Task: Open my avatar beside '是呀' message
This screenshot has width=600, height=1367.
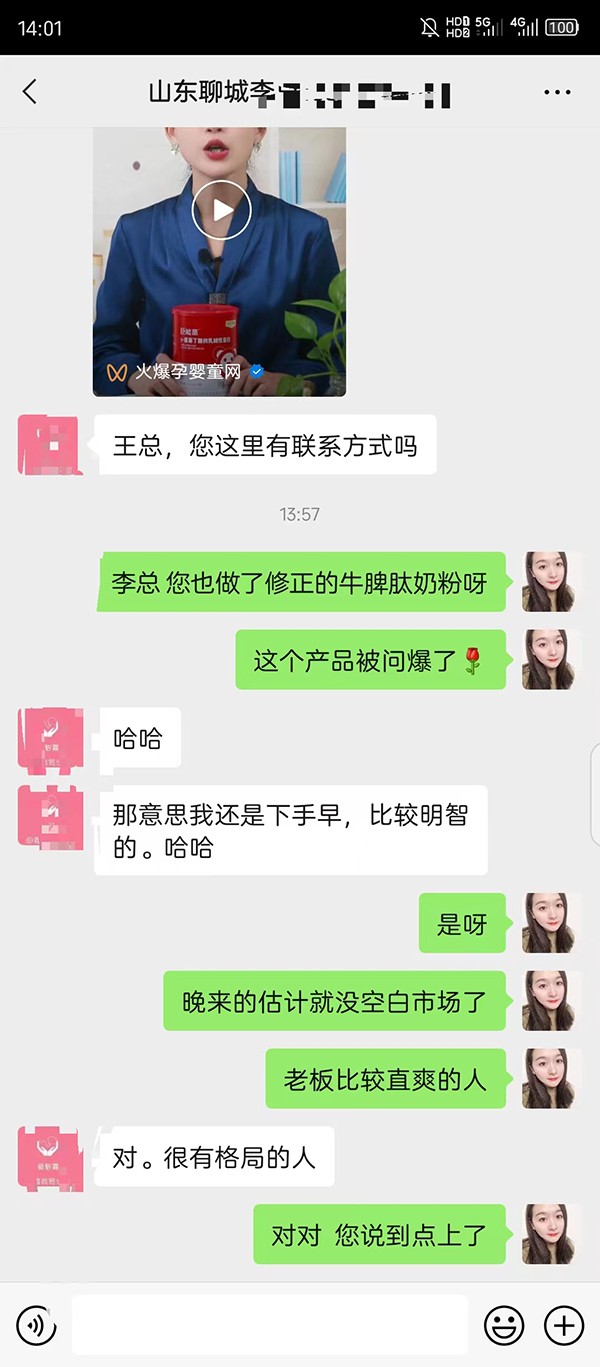Action: click(548, 923)
